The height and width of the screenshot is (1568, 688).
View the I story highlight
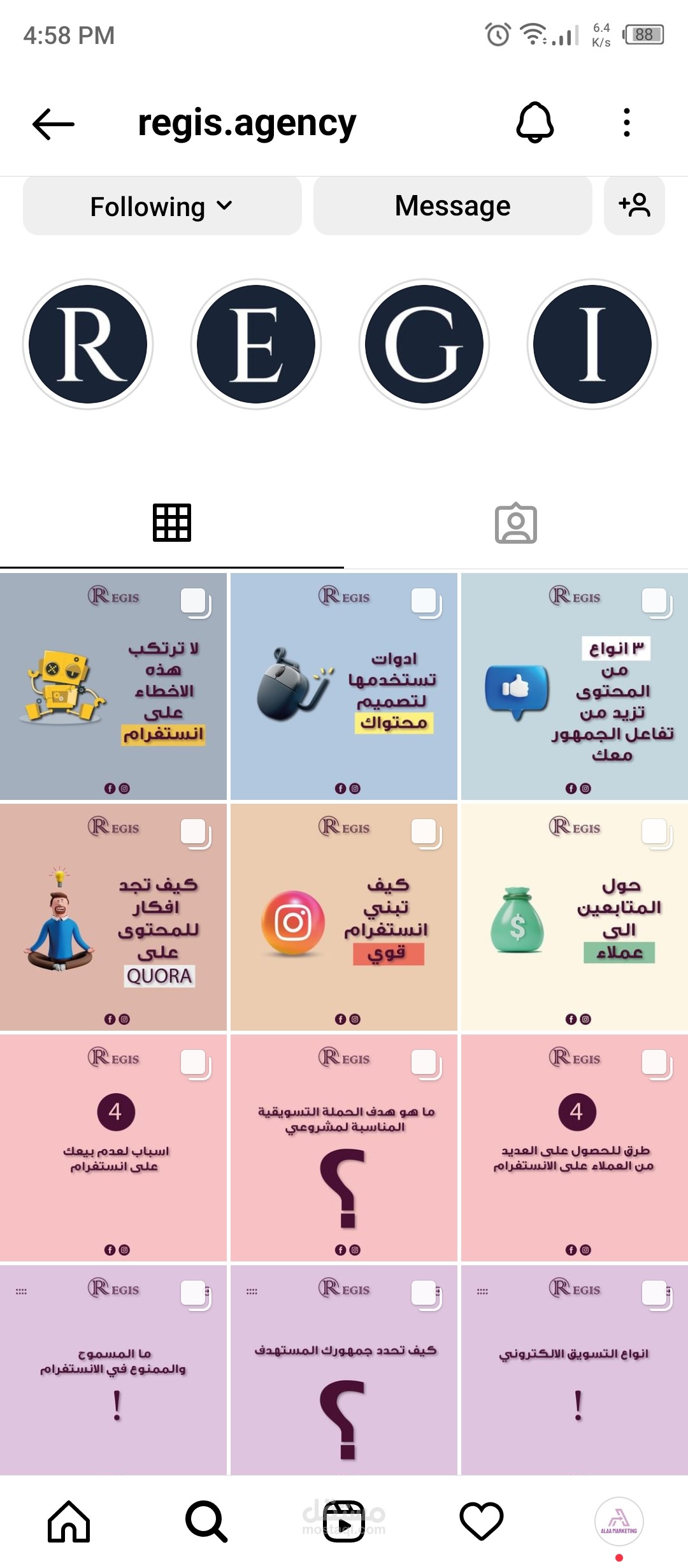pos(592,344)
